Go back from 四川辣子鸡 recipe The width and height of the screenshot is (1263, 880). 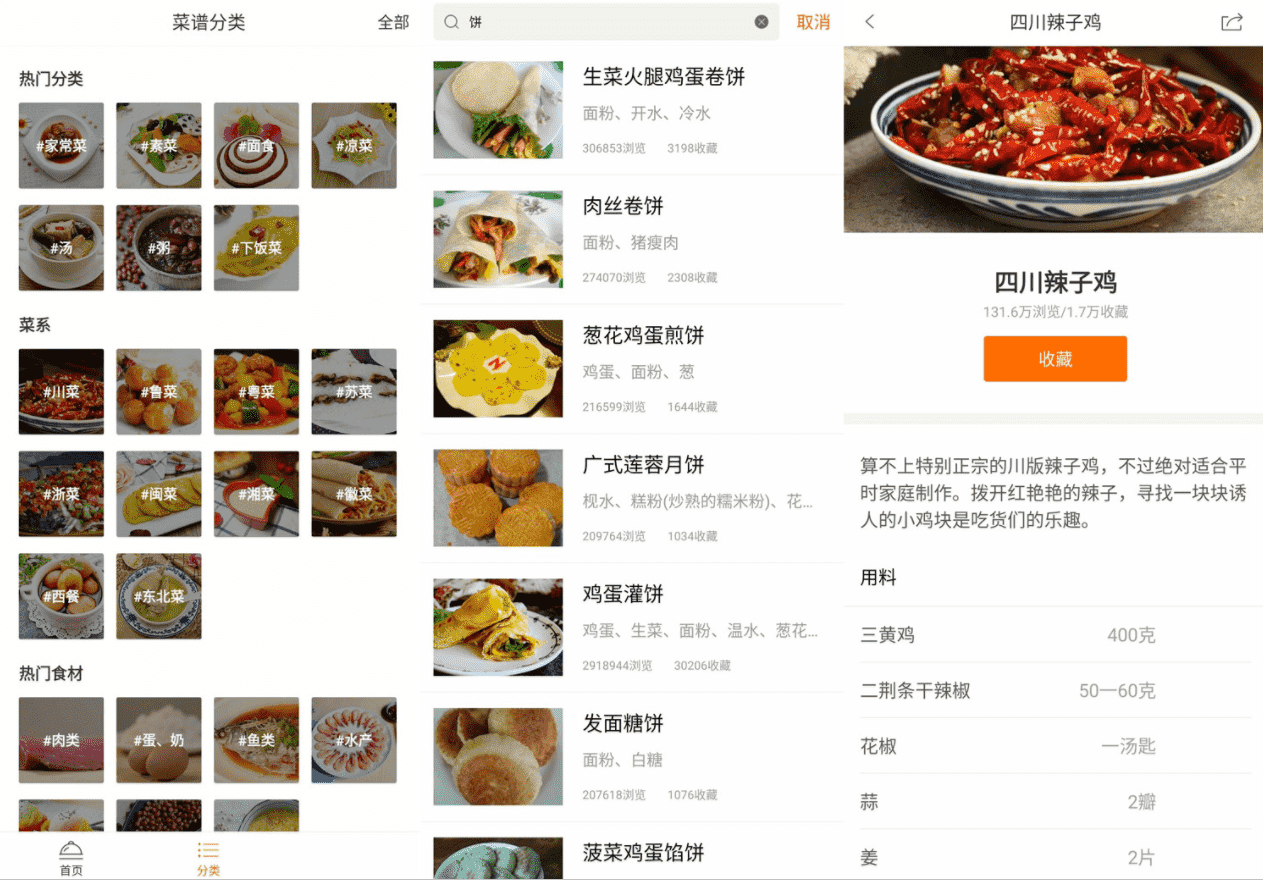[869, 22]
